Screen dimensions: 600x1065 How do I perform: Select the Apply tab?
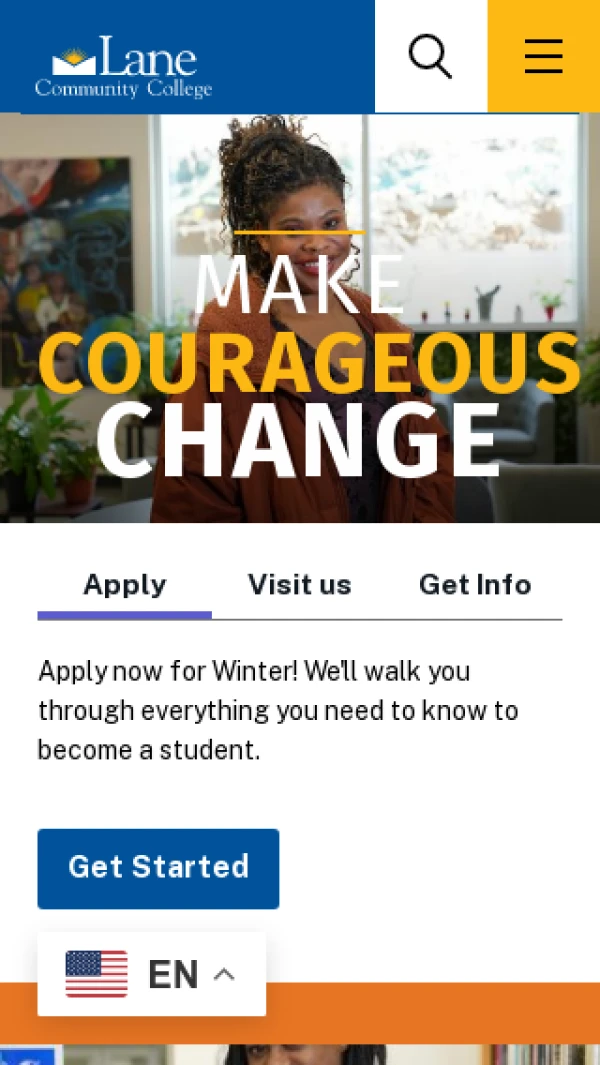[124, 585]
